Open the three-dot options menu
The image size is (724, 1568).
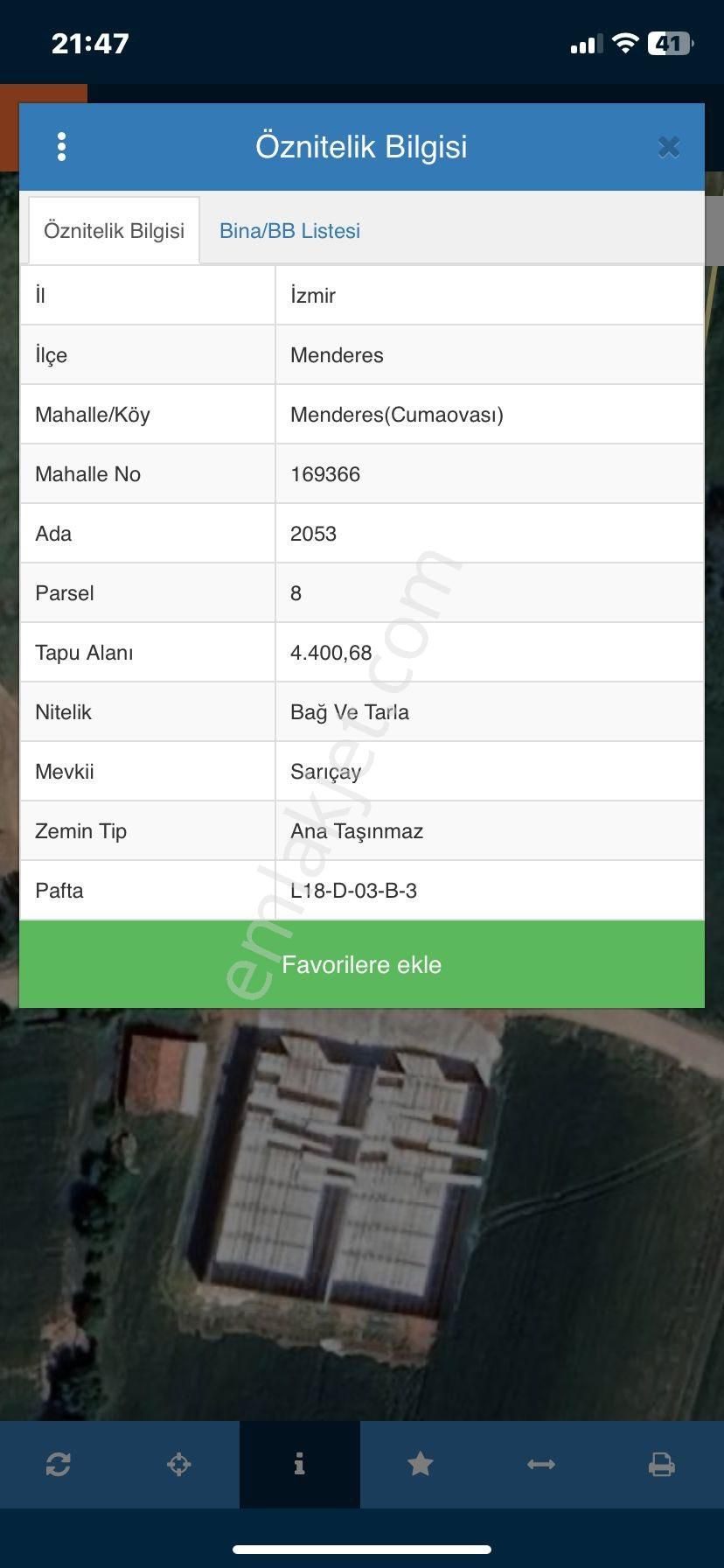click(61, 147)
